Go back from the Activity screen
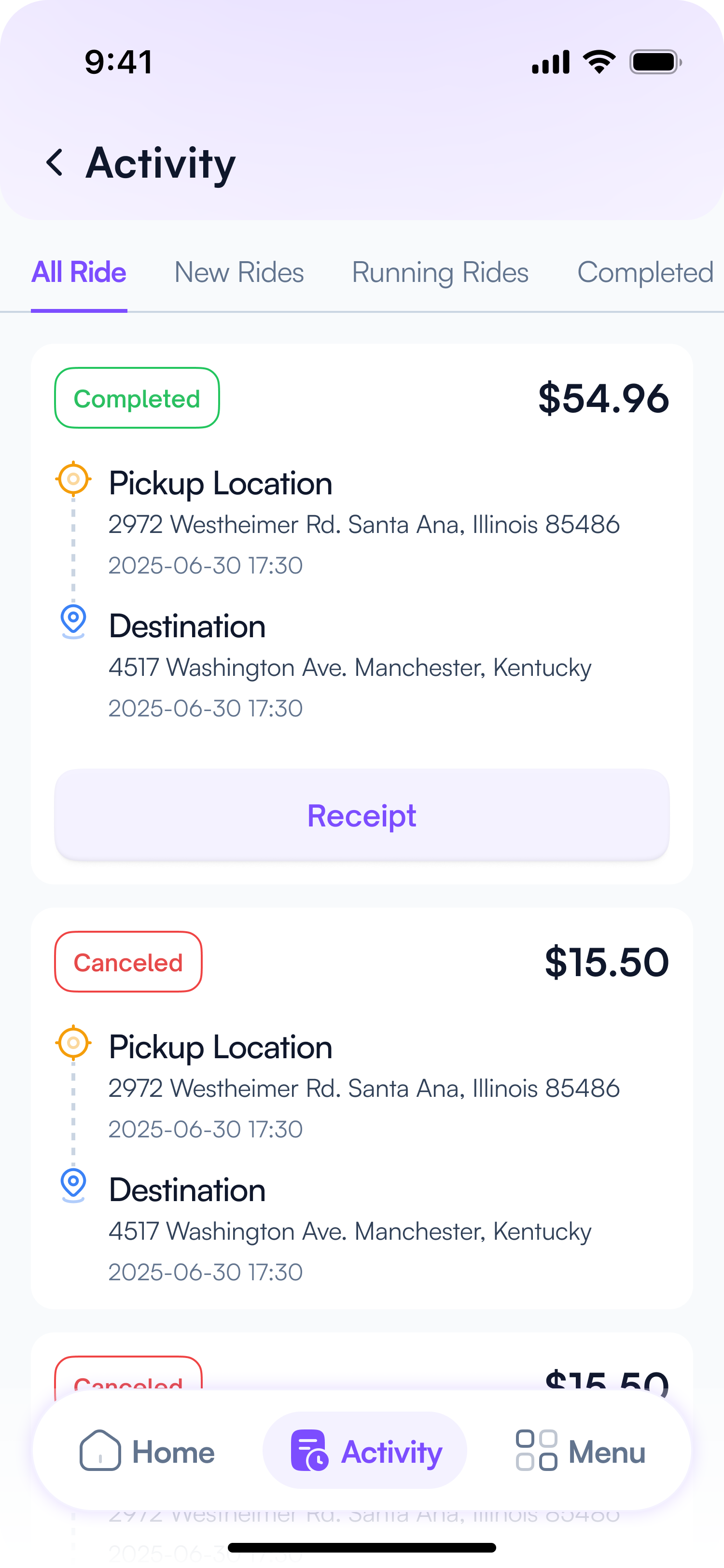 (55, 163)
